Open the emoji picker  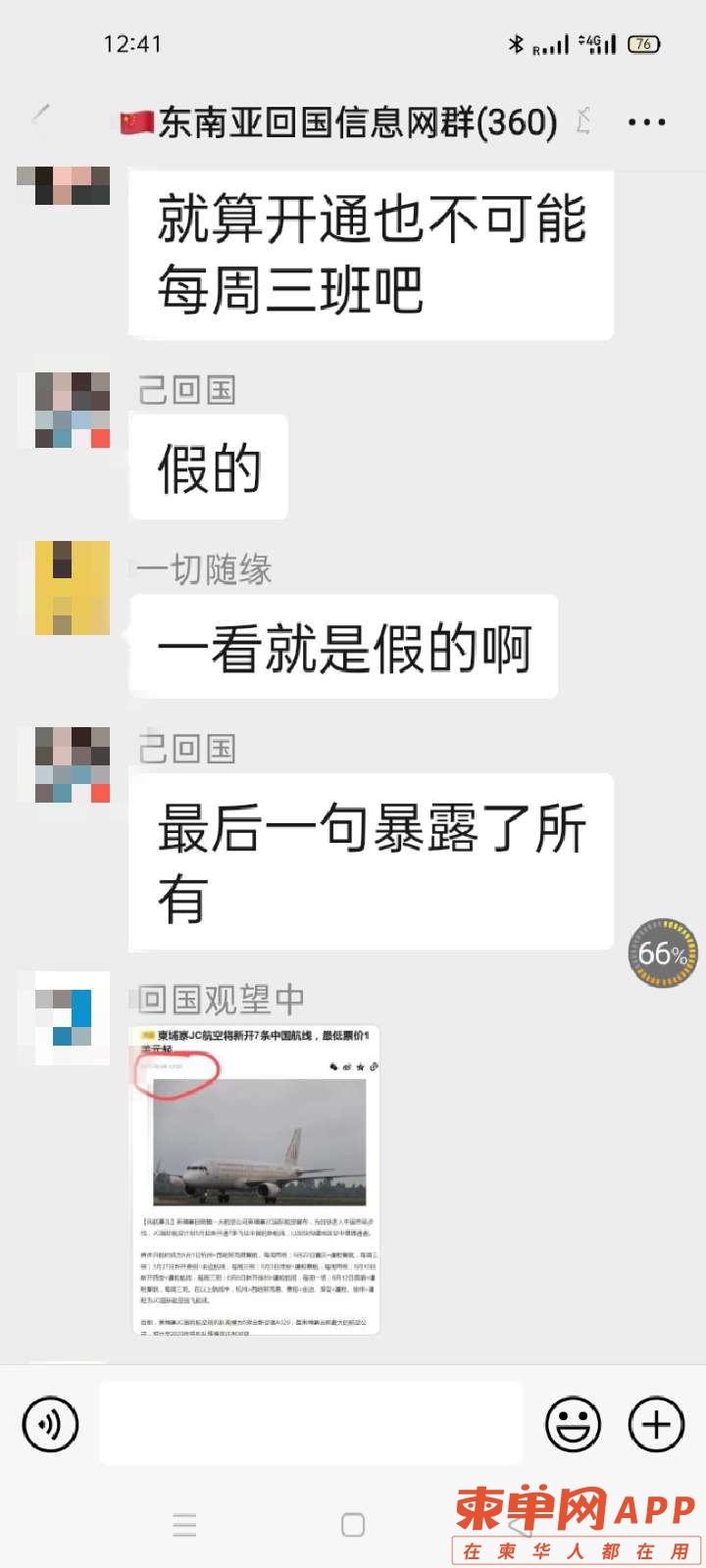(573, 1423)
